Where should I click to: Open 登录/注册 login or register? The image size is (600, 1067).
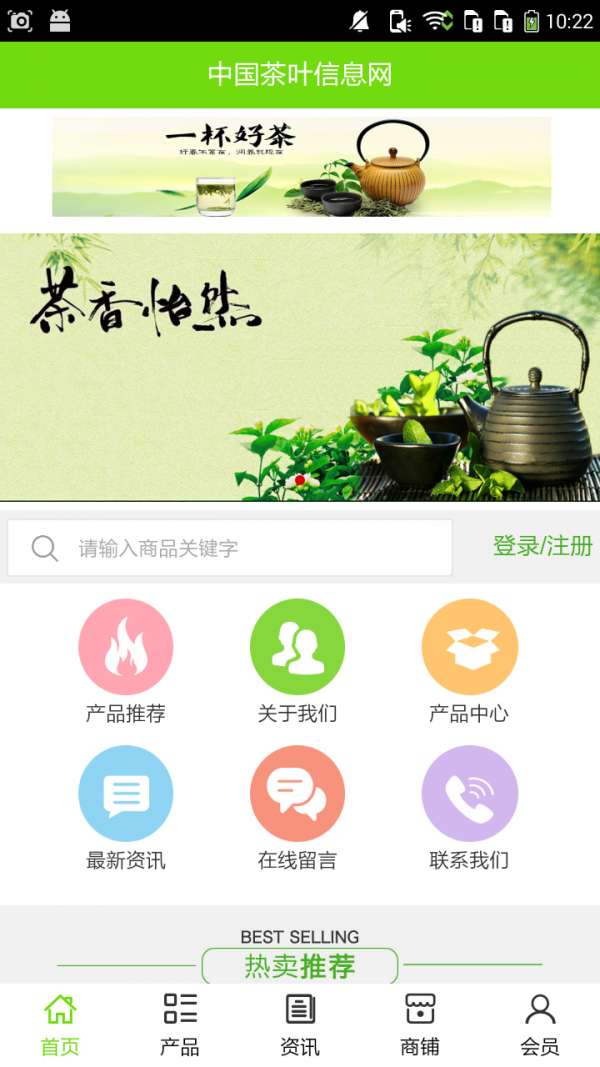pos(542,546)
